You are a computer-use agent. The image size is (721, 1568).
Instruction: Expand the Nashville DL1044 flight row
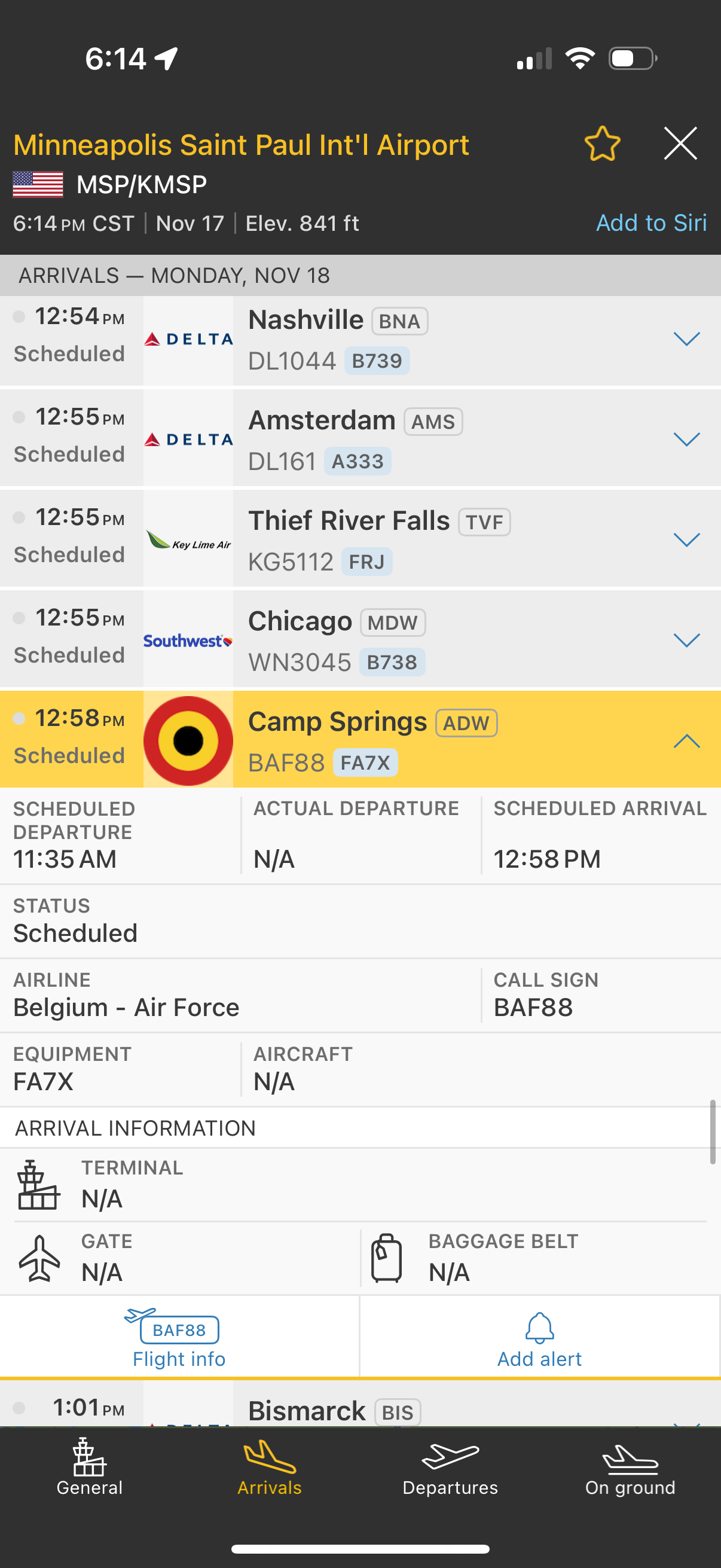coord(686,339)
